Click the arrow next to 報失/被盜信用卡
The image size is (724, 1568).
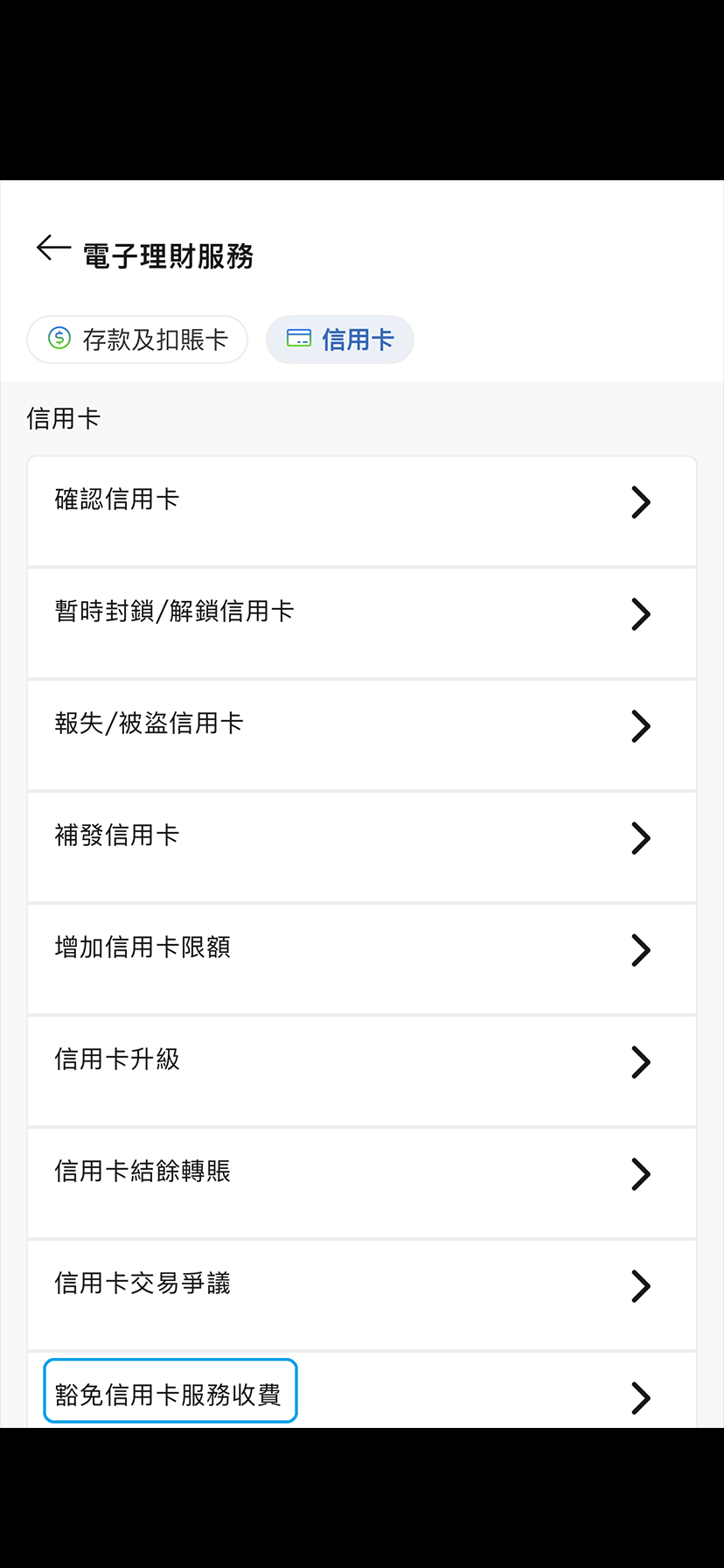tap(639, 726)
